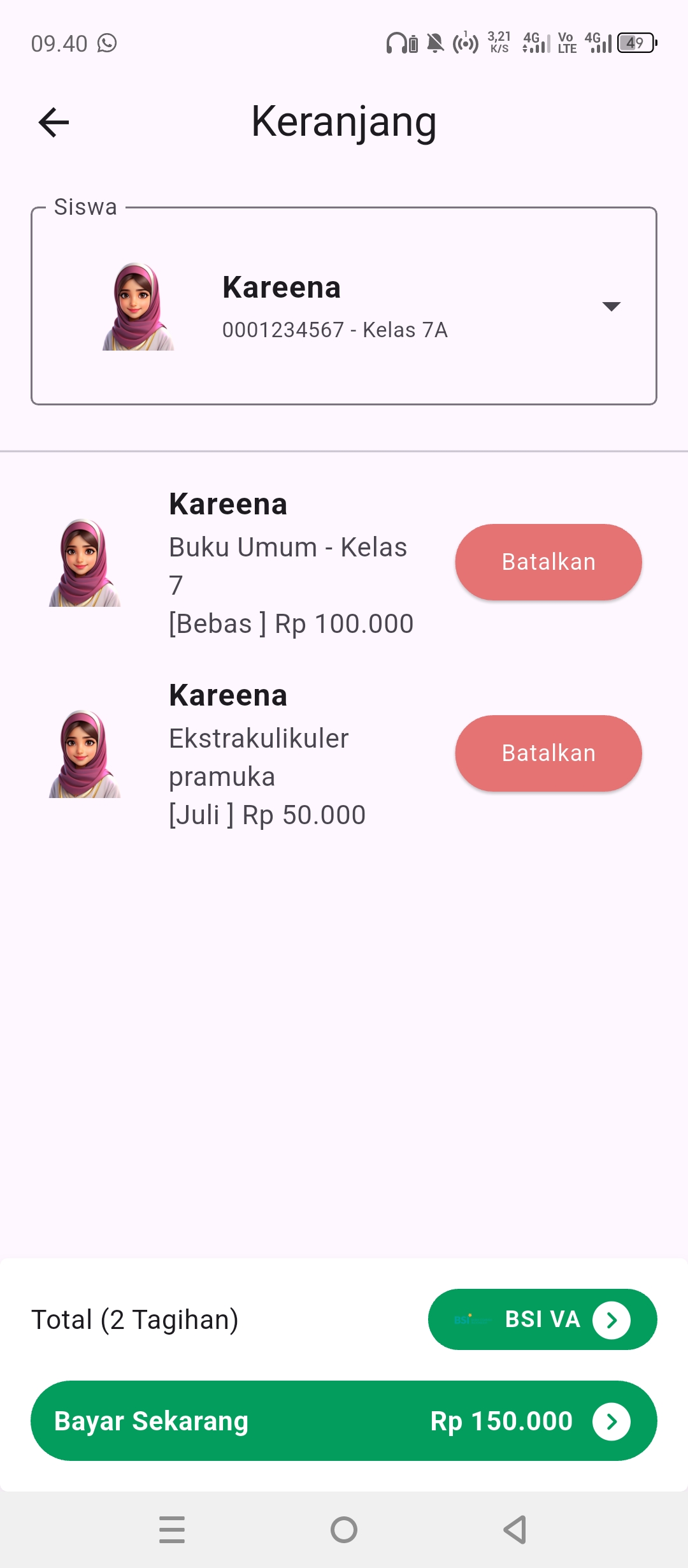Open recent apps from the navigation bar
Viewport: 688px width, 1568px height.
tap(172, 1530)
